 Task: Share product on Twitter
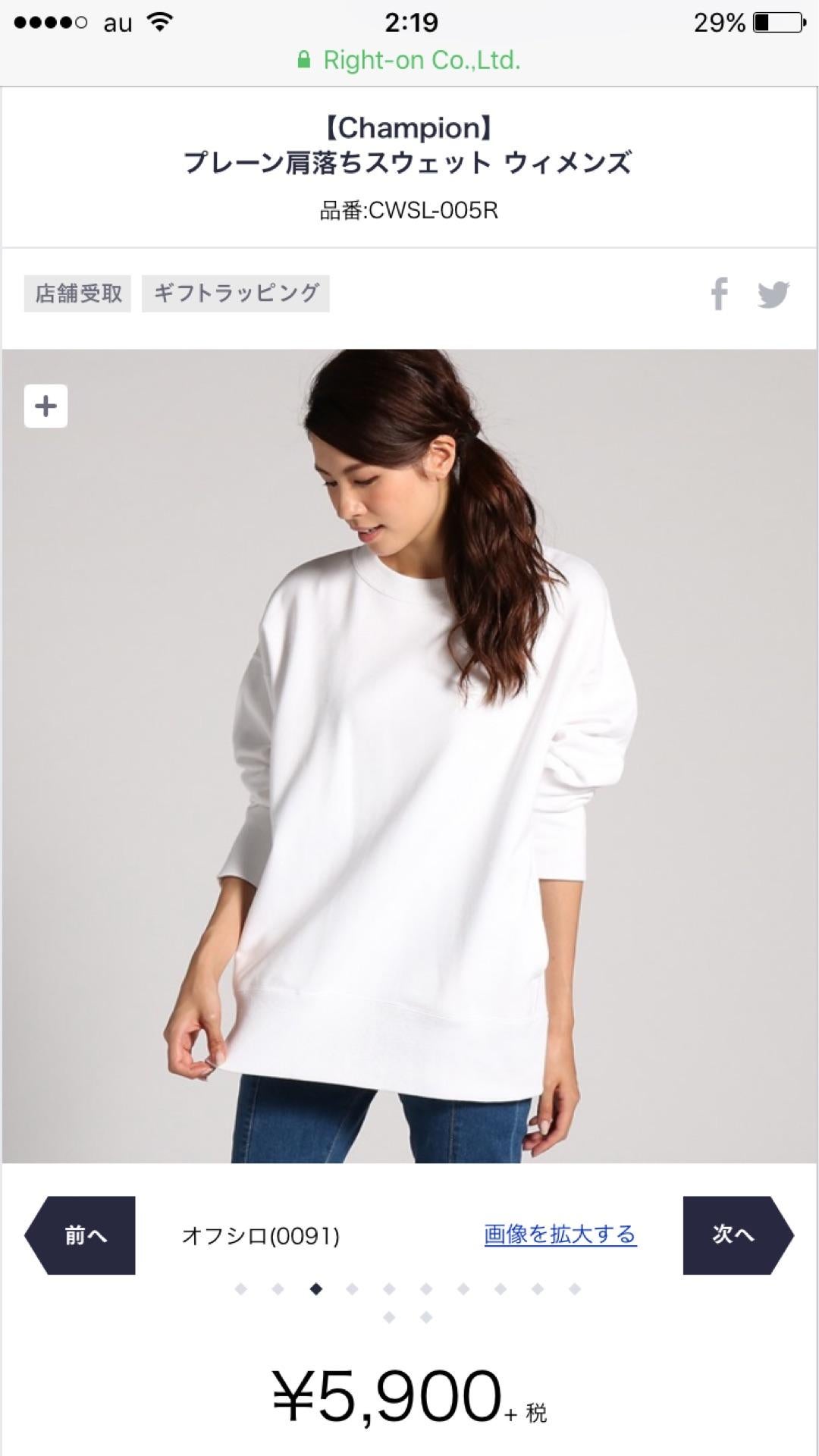(773, 294)
